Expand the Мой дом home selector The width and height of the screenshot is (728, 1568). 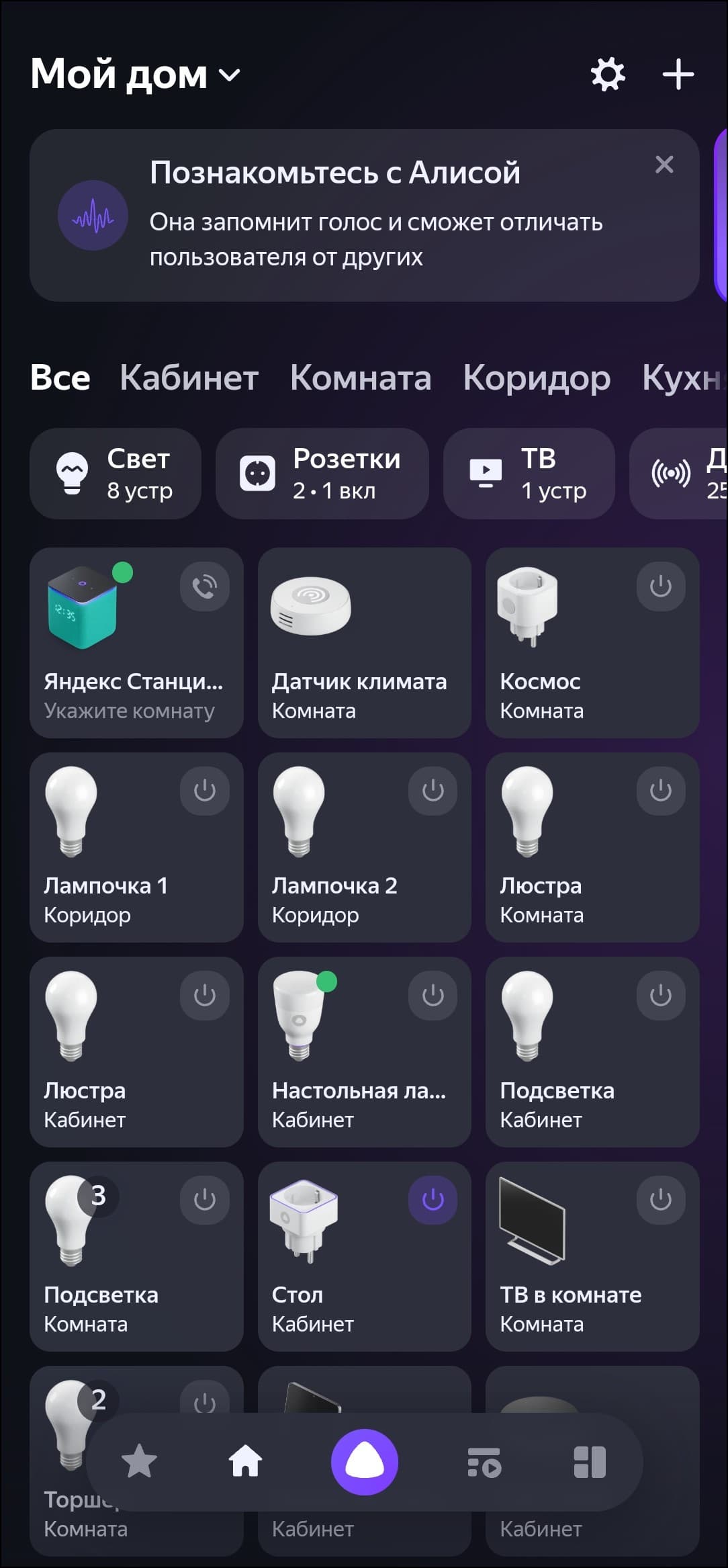tap(135, 74)
